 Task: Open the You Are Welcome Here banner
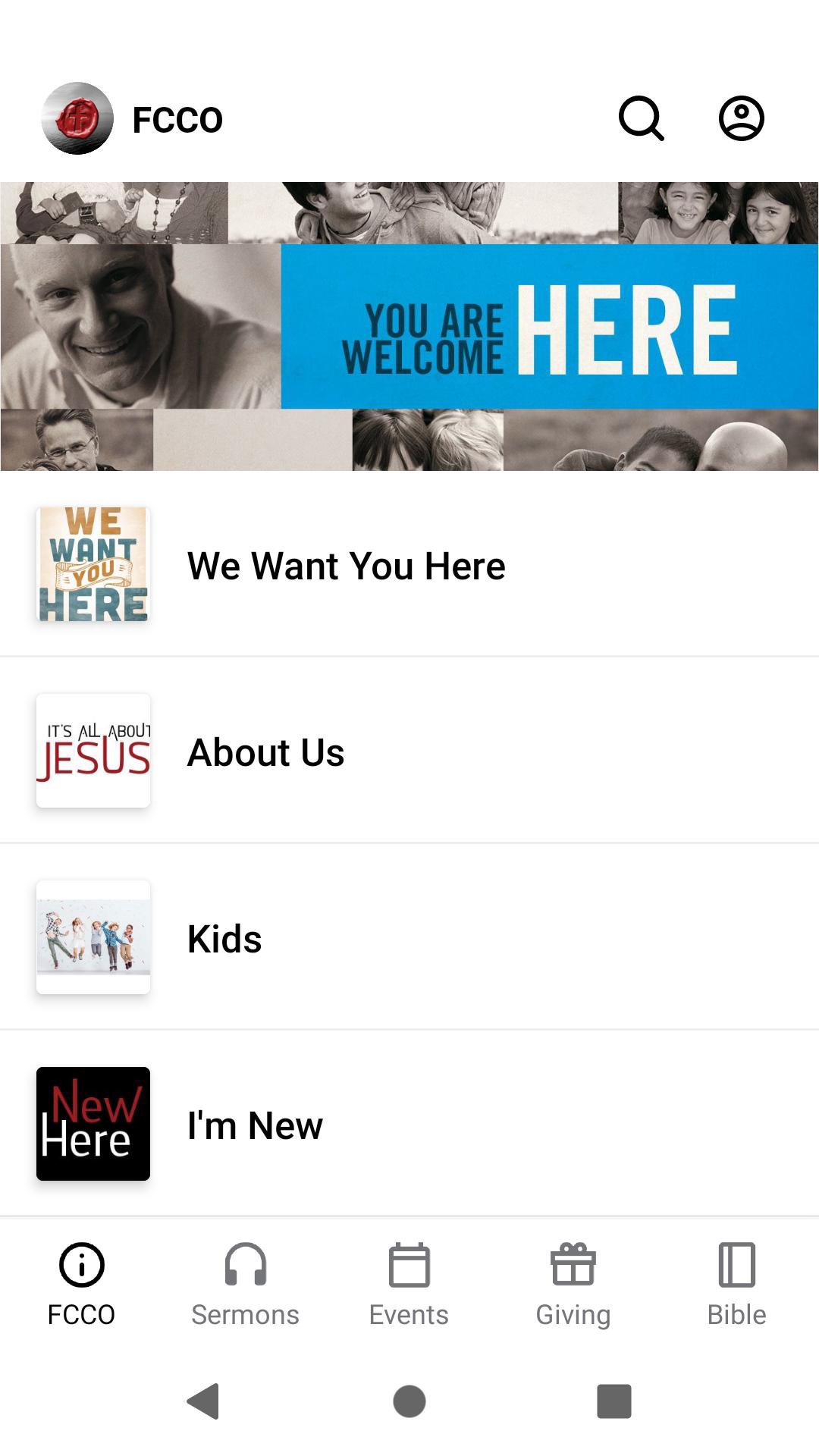[409, 326]
